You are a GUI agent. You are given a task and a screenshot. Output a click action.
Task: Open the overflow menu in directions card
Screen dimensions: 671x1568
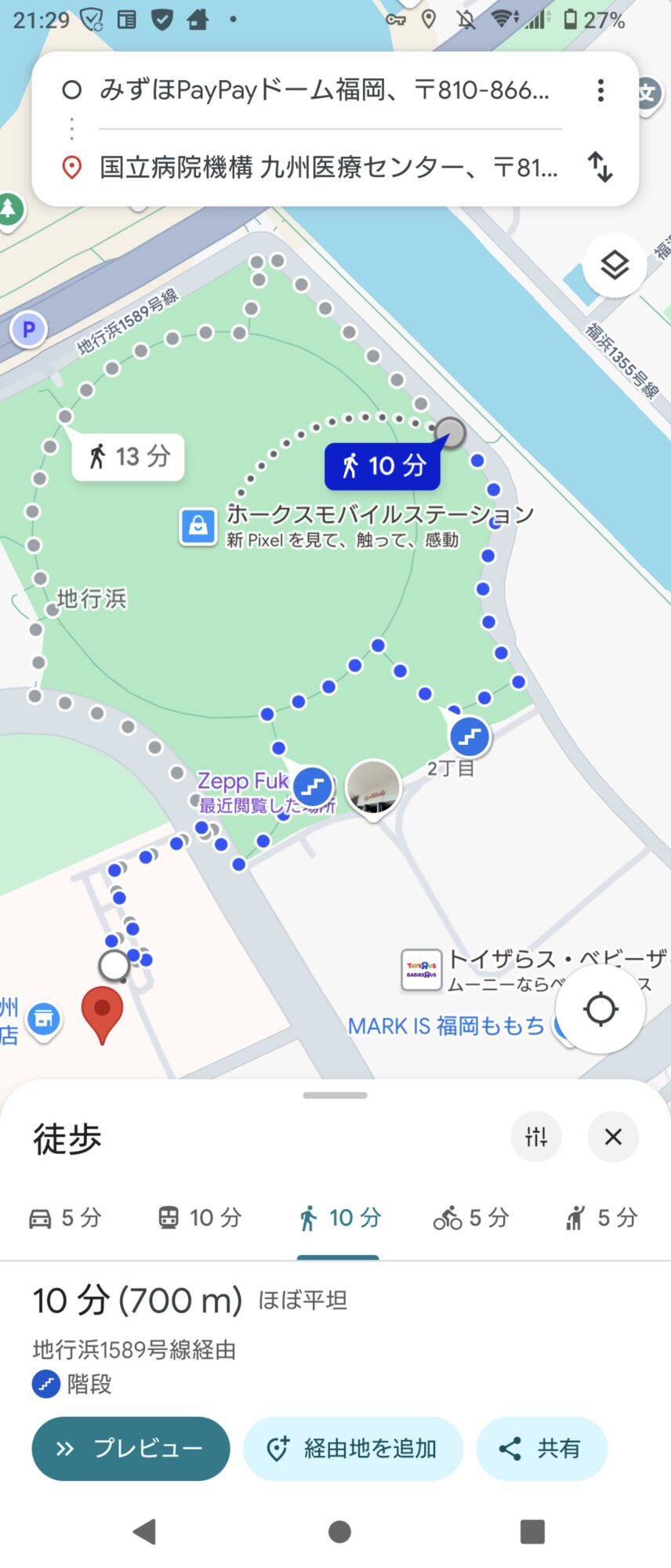[x=600, y=91]
